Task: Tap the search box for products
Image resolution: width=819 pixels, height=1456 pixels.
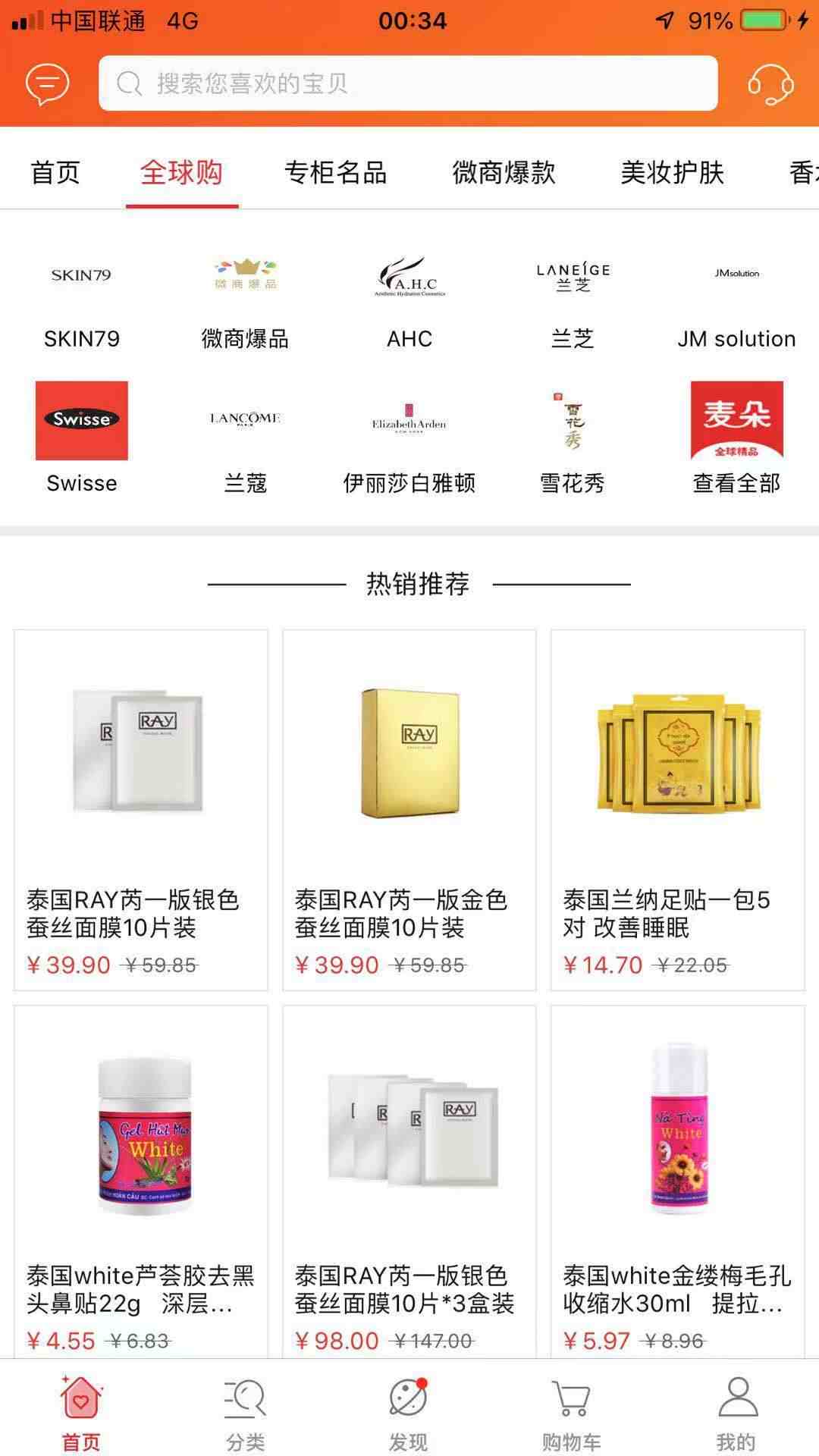Action: (408, 83)
